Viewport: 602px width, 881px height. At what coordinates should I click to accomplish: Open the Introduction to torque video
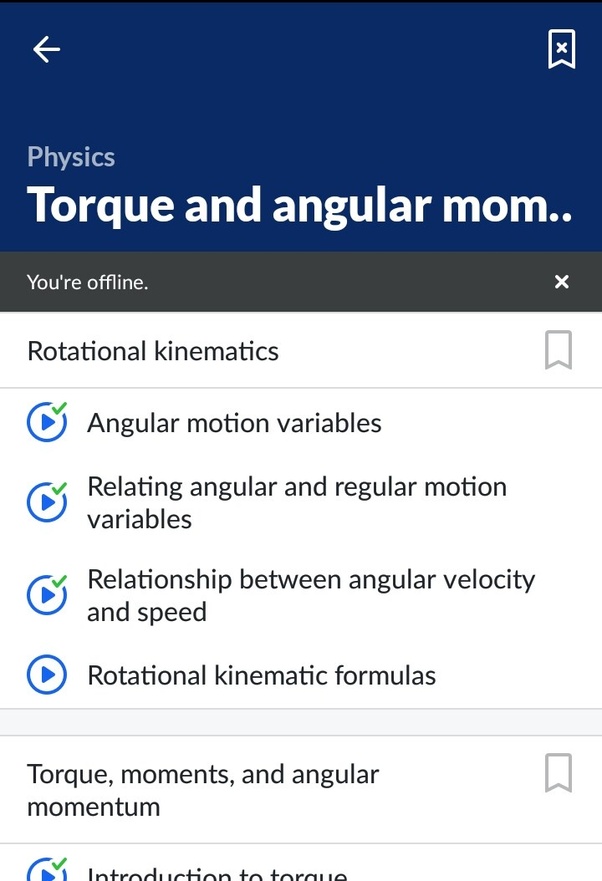pos(301,869)
